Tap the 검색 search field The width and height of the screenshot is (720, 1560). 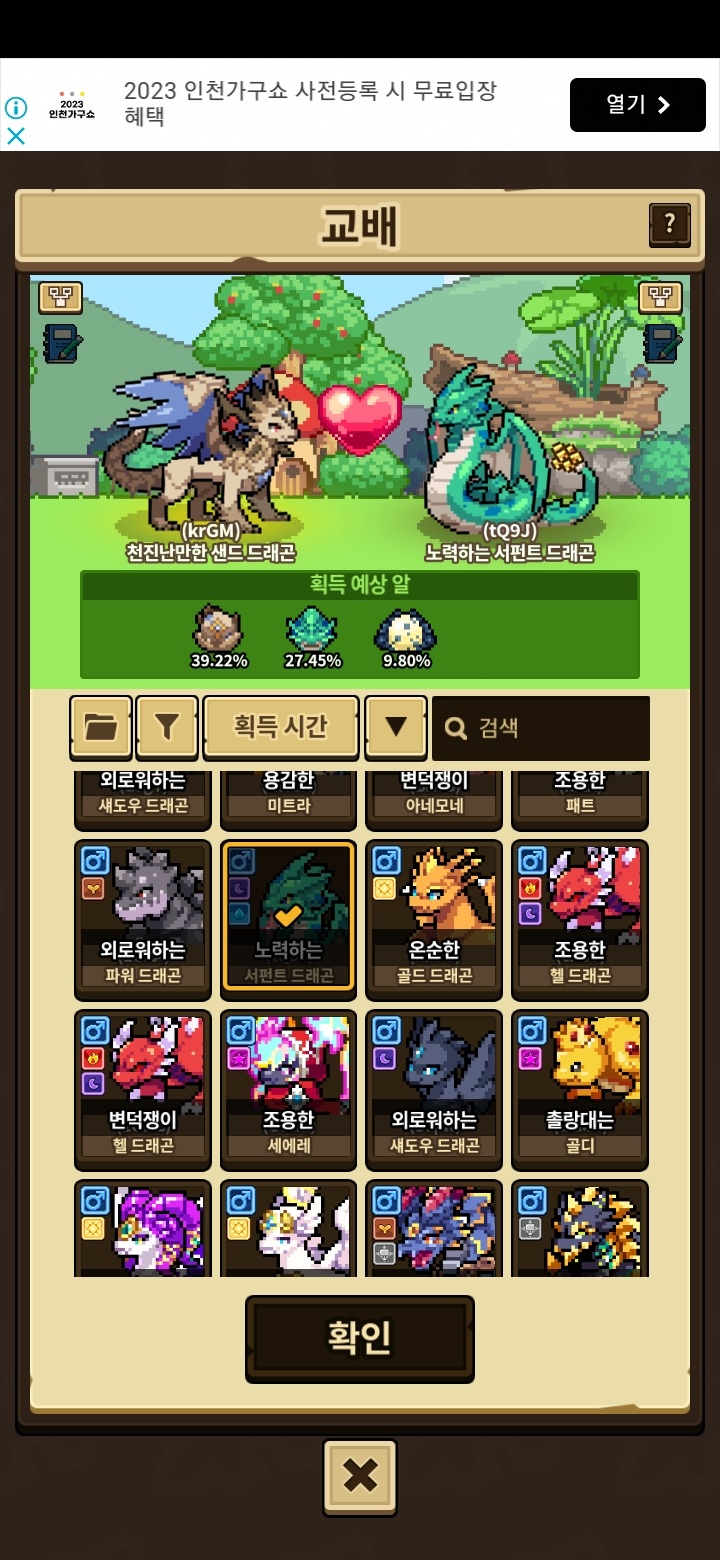tap(541, 728)
